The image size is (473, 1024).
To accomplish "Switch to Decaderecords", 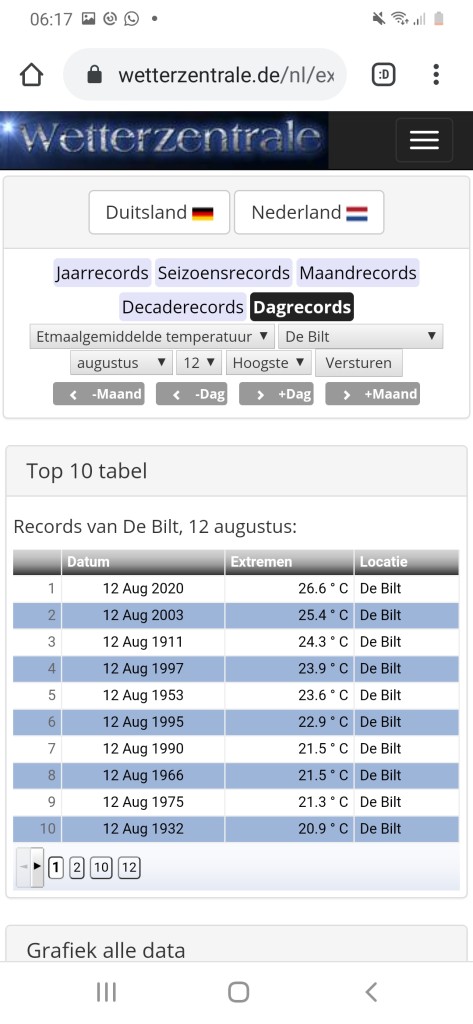I will 183,307.
